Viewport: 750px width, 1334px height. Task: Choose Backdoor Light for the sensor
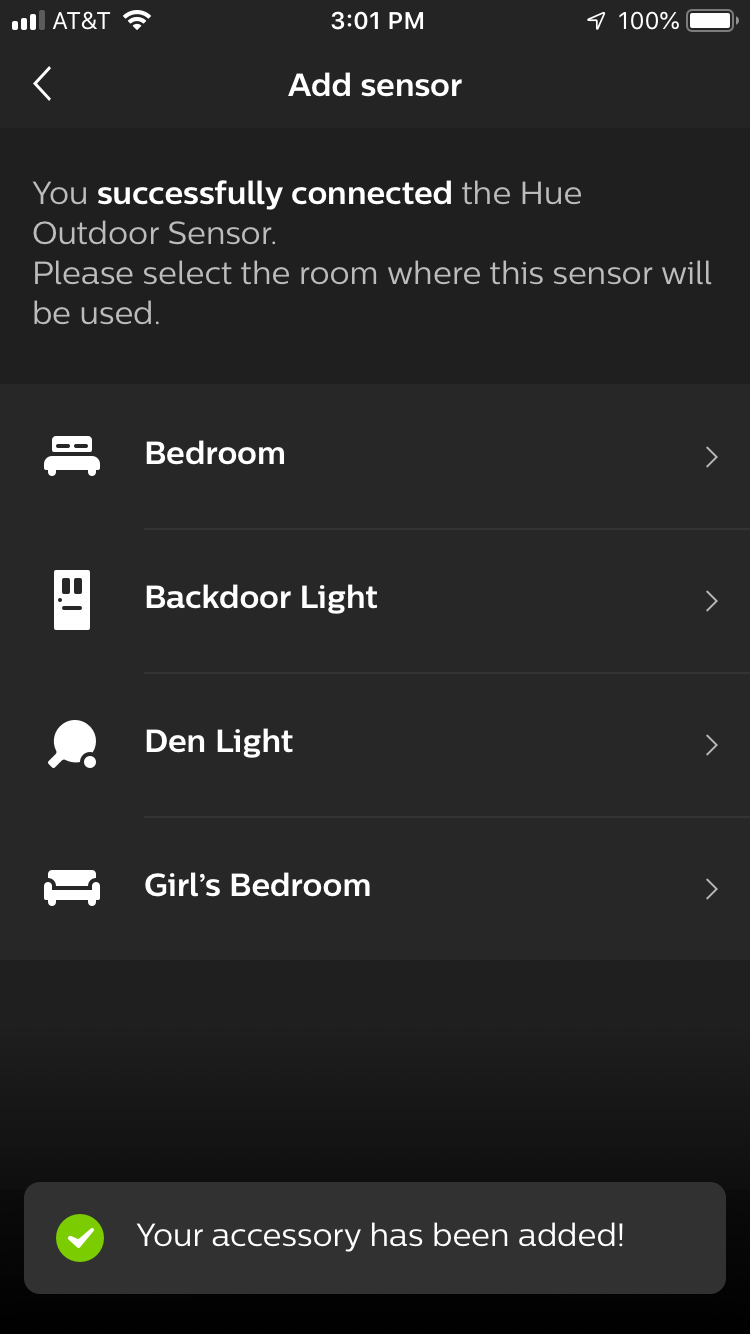click(375, 601)
